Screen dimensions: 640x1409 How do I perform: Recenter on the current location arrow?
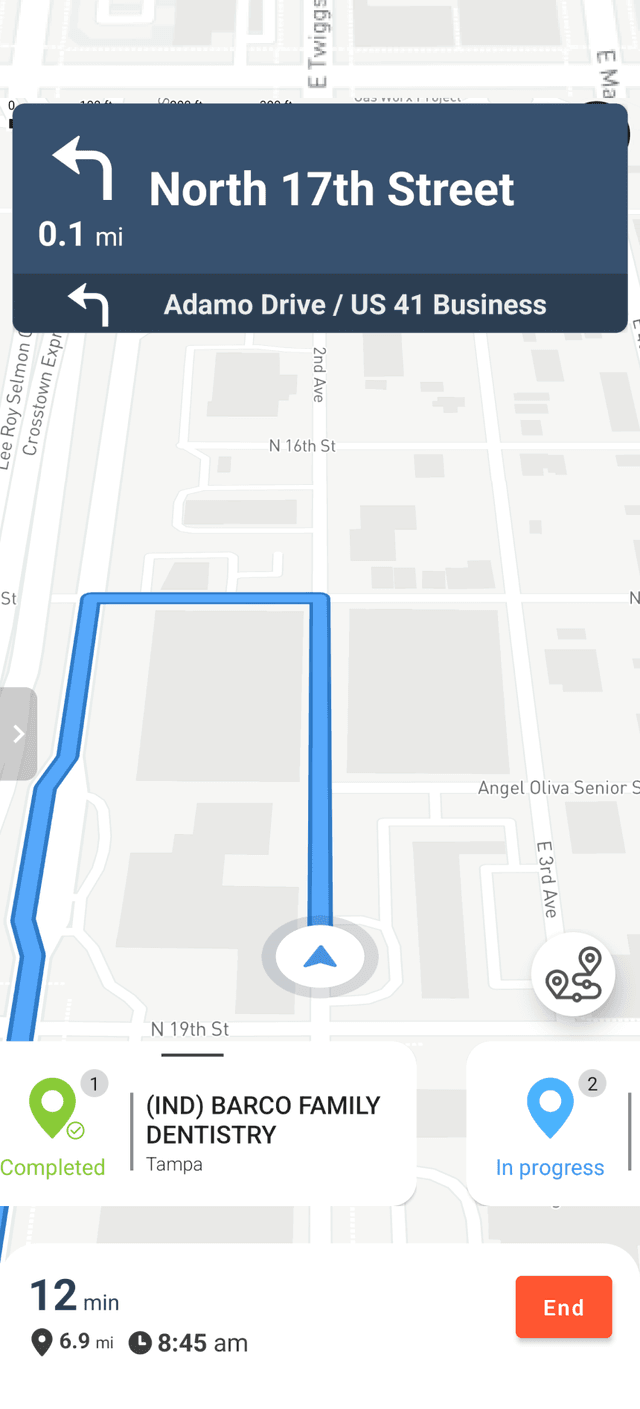[x=320, y=958]
